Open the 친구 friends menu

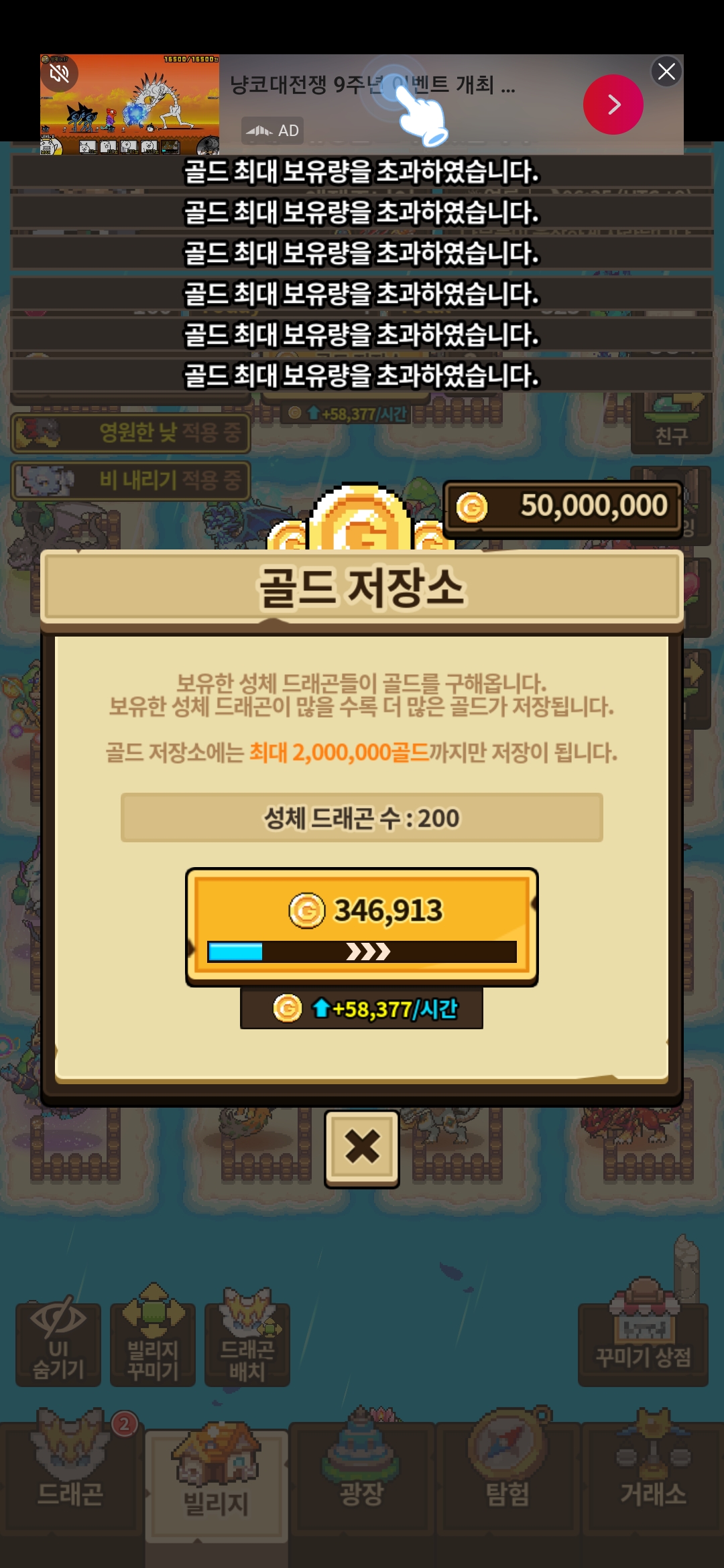671,422
